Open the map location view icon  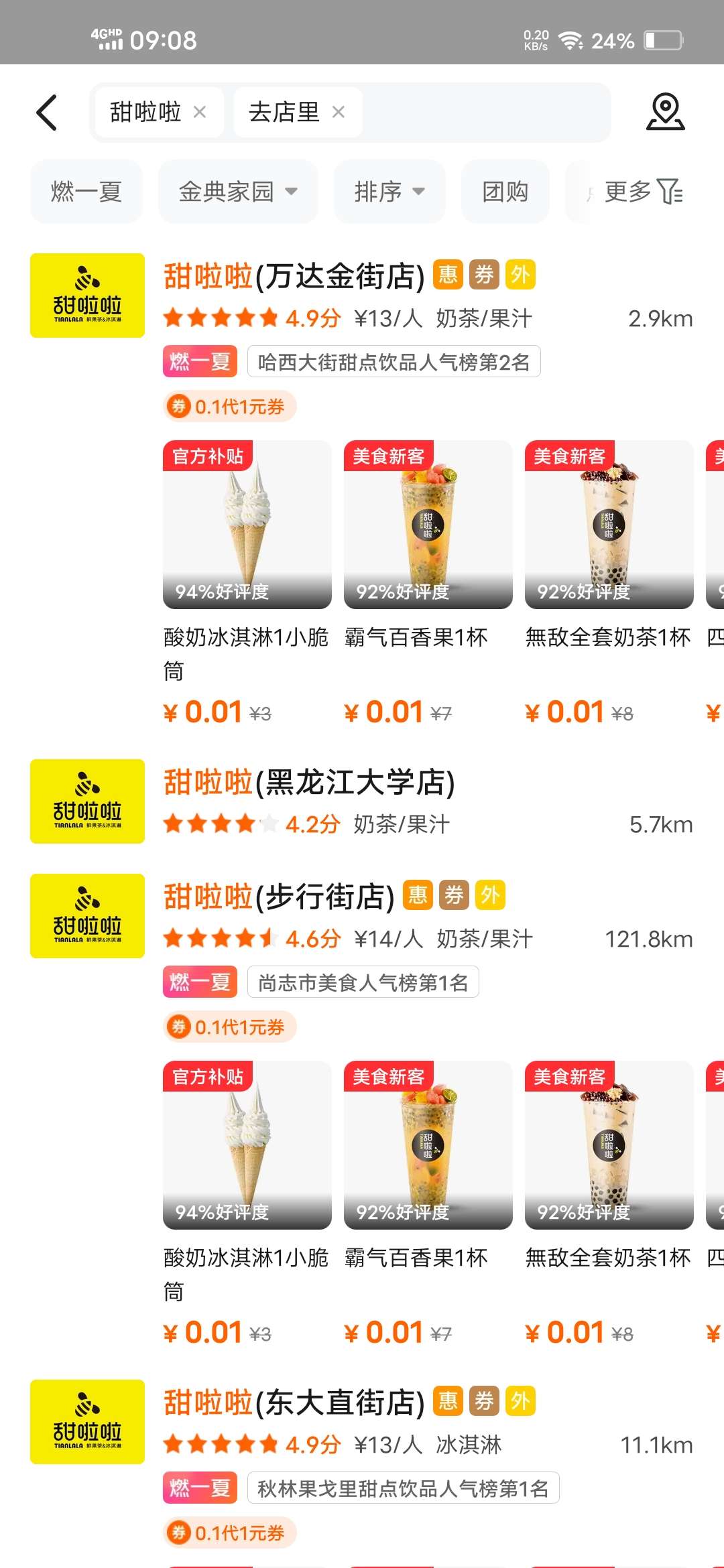click(665, 112)
